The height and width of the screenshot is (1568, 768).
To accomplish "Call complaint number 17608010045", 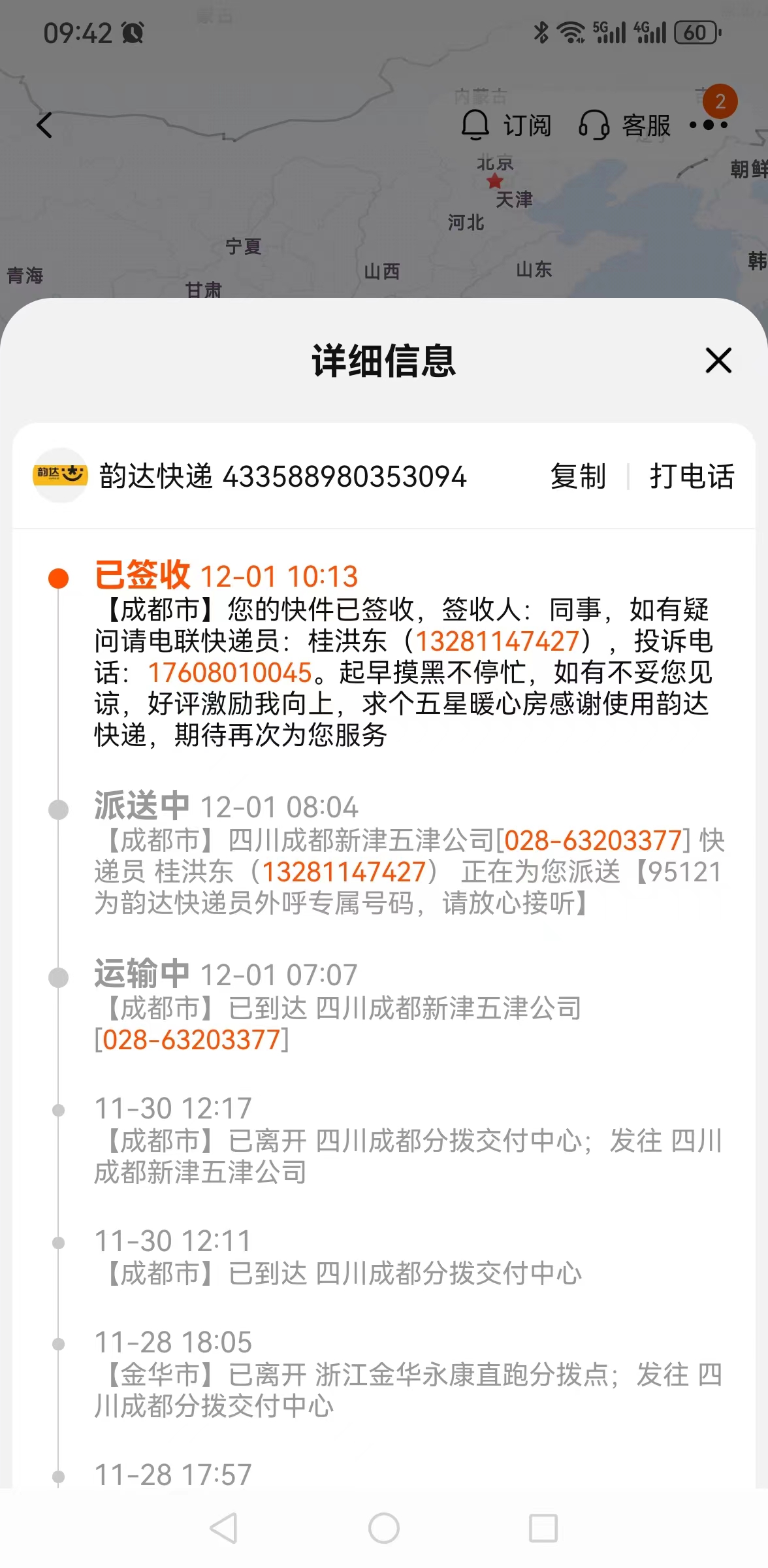I will coord(231,673).
